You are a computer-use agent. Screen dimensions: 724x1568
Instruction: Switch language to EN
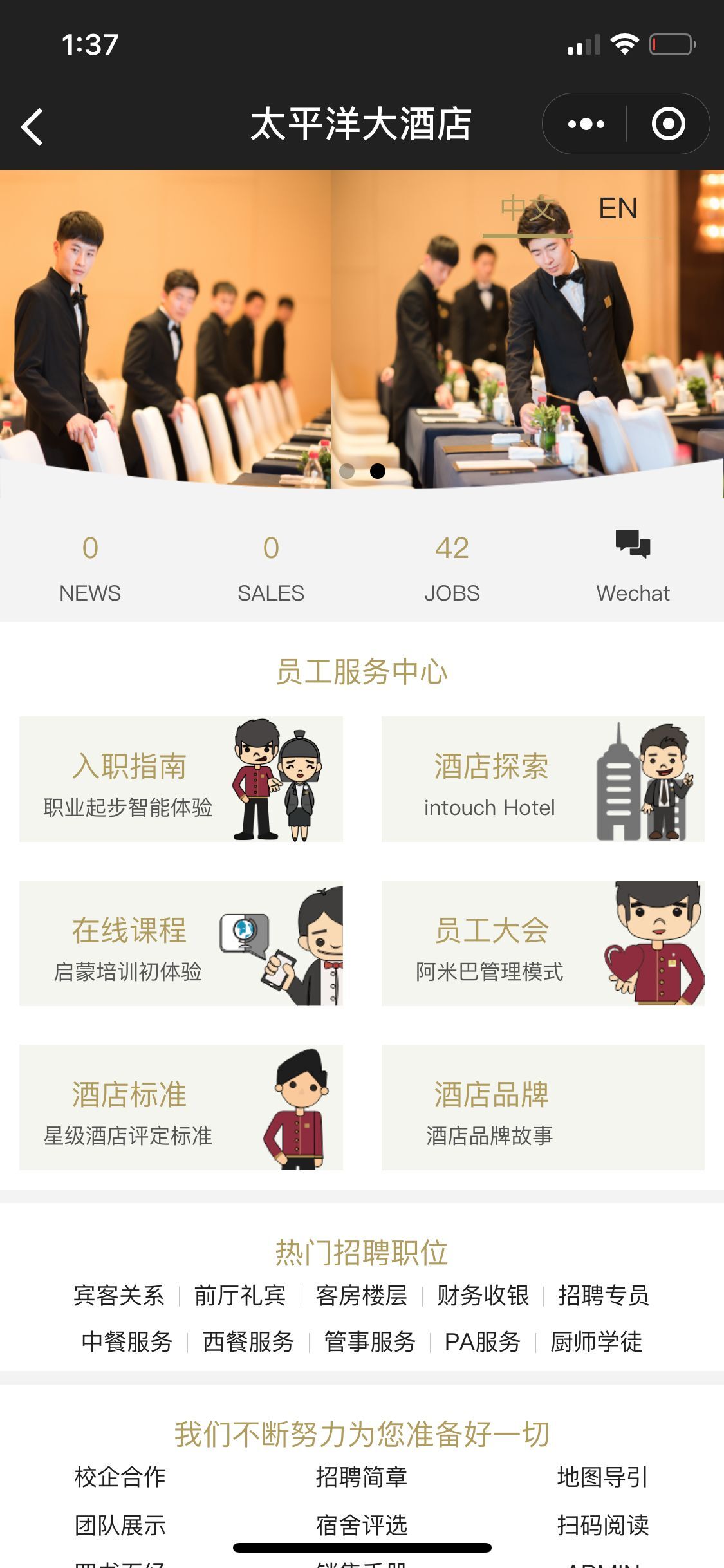617,209
